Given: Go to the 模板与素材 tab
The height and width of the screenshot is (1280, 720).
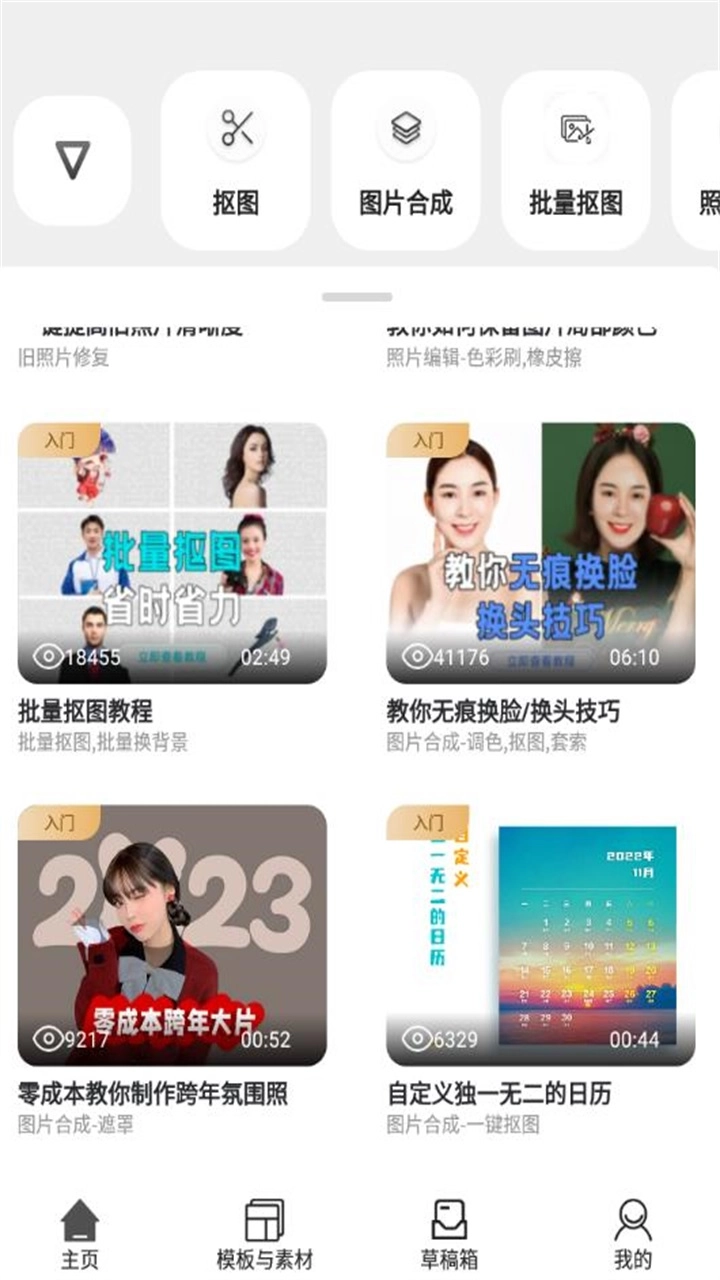Looking at the screenshot, I should (x=265, y=1233).
